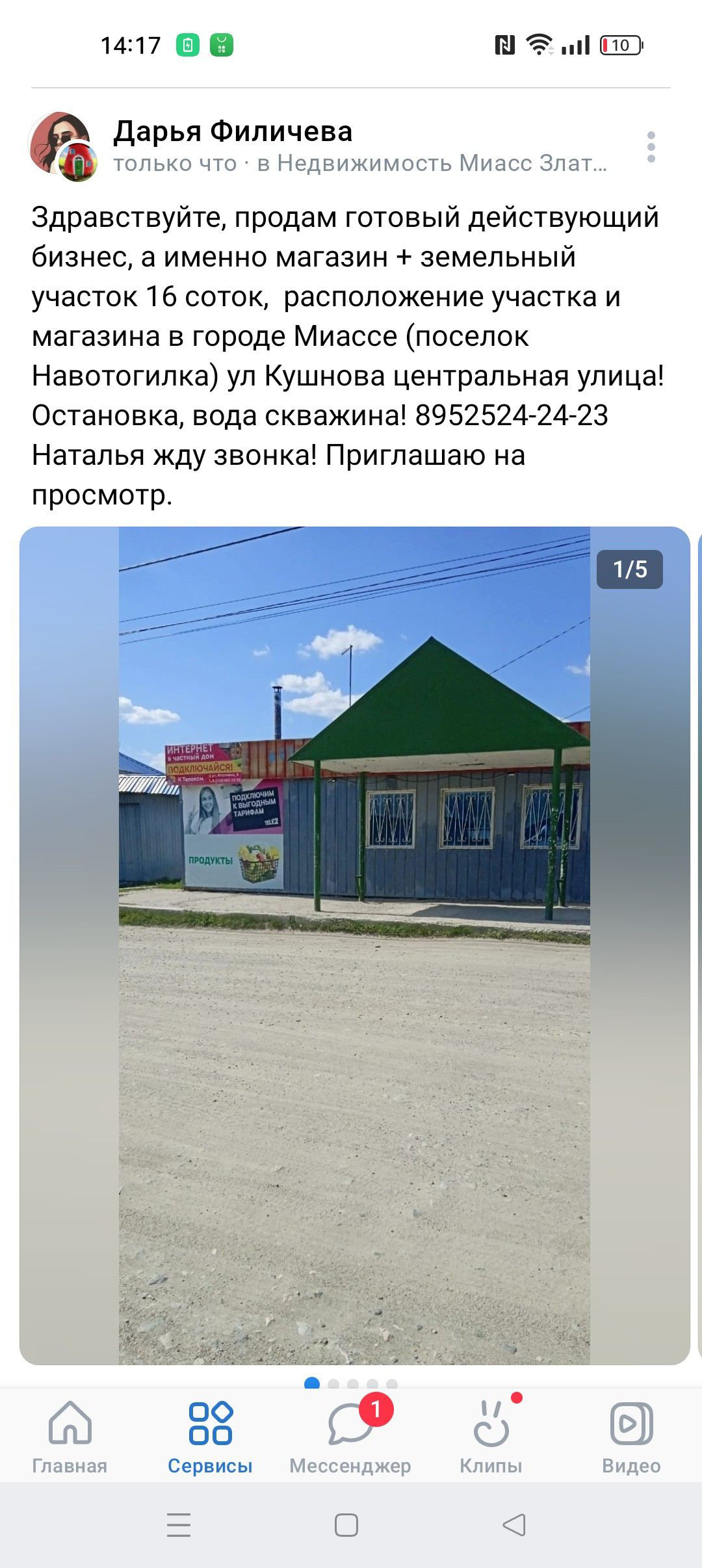Tap the system back button
Viewport: 702px width, 1568px height.
coord(514,1525)
